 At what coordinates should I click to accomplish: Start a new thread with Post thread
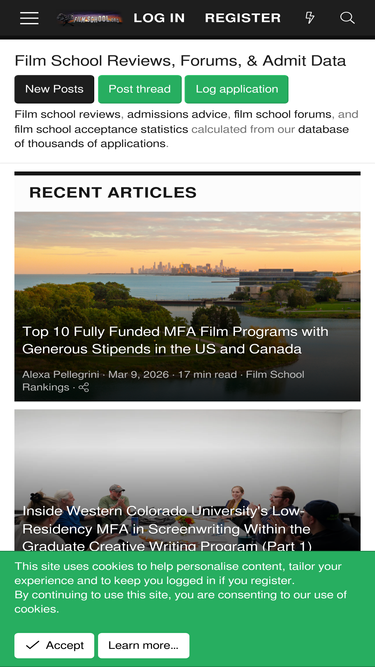[x=140, y=89]
